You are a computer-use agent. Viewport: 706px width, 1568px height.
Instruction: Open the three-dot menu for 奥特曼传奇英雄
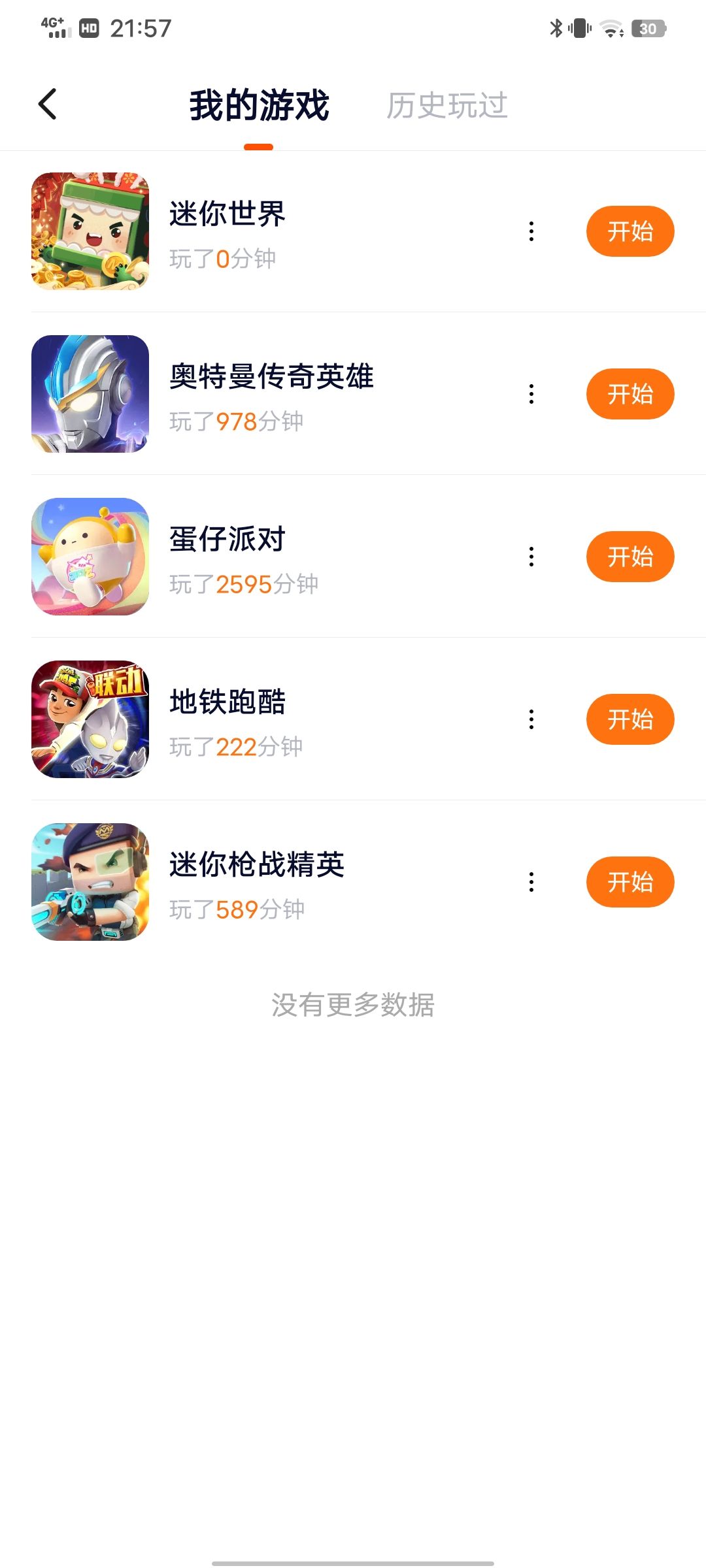point(531,394)
